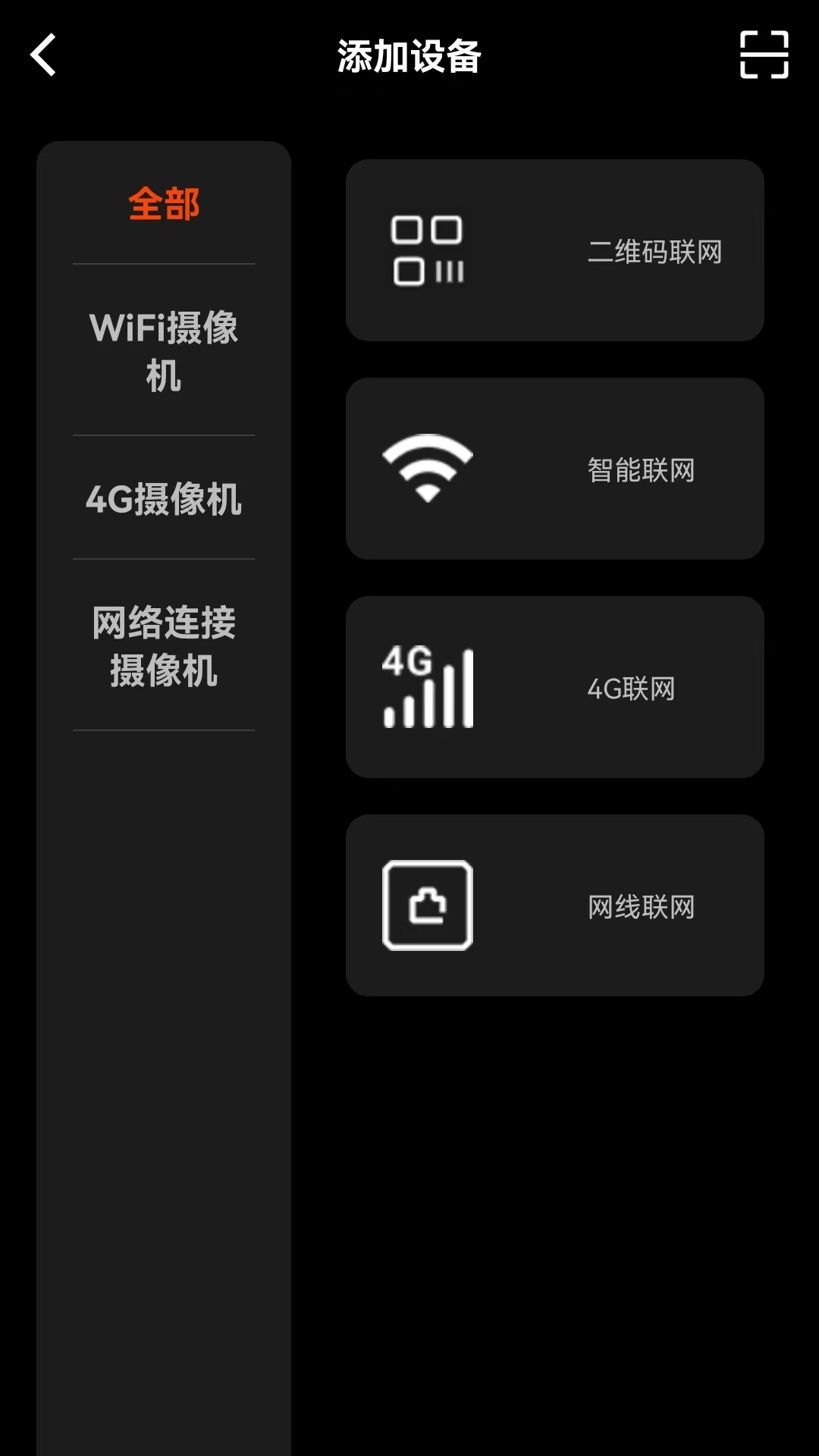Go back from the 添加设备 screen
This screenshot has width=819, height=1456.
coord(44,55)
